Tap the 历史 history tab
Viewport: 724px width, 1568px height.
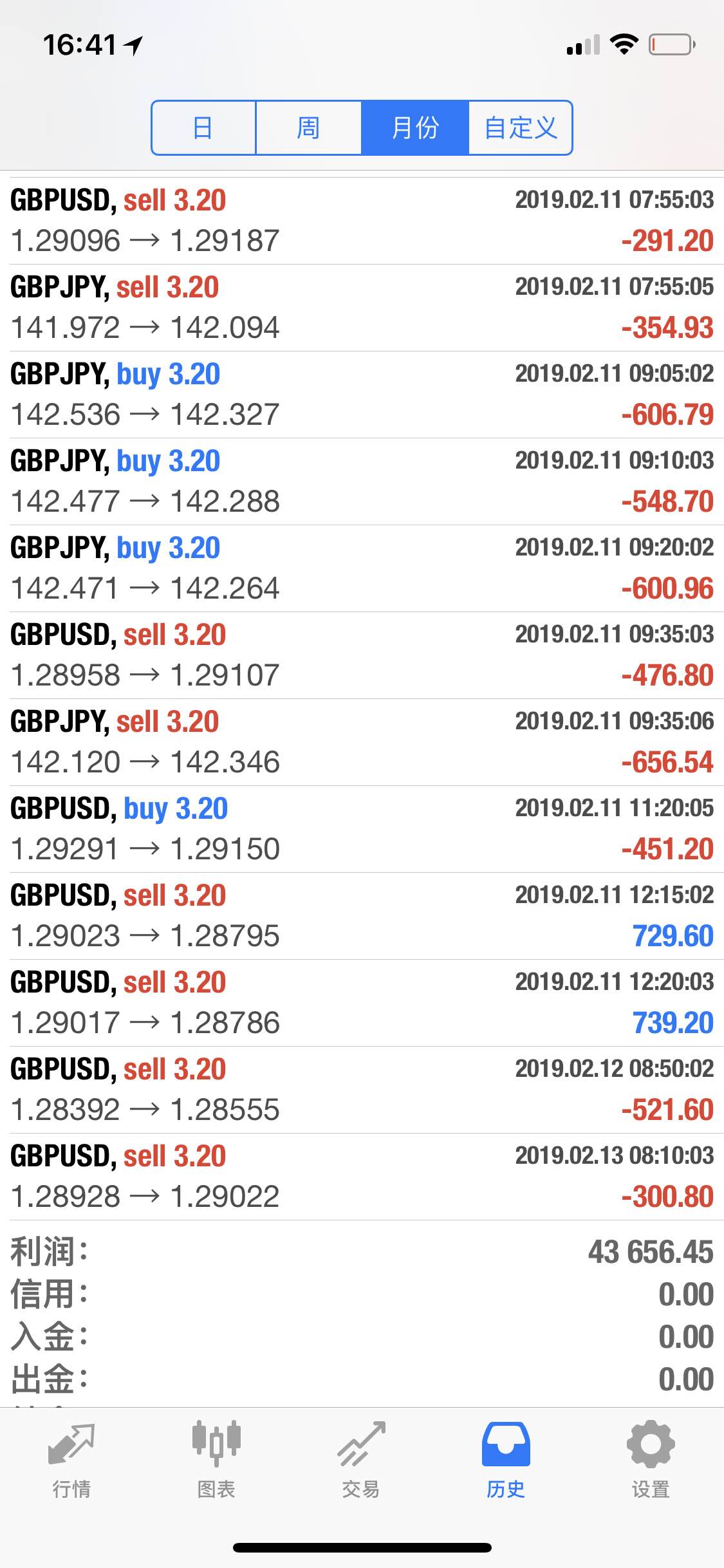click(506, 1460)
